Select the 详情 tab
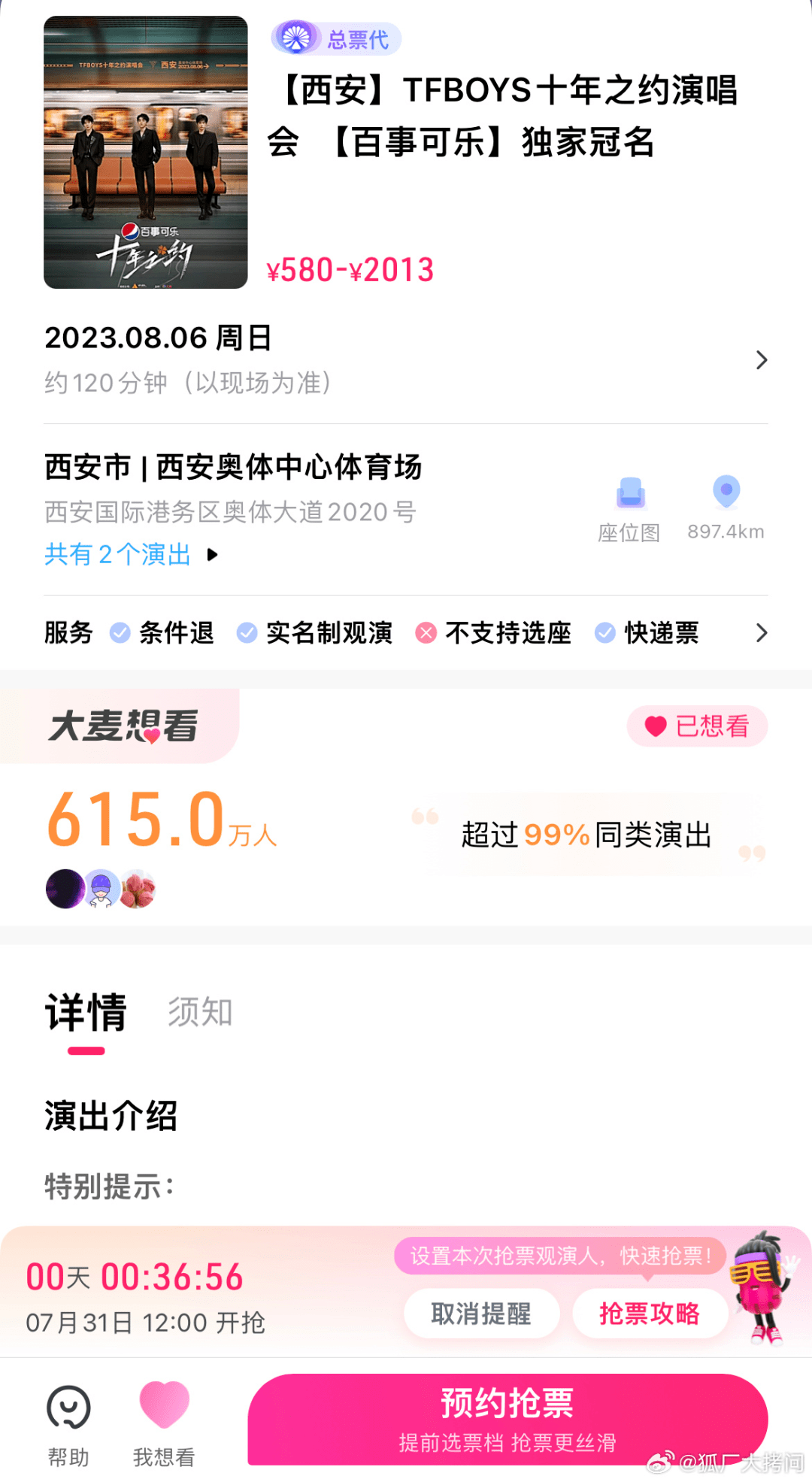The width and height of the screenshot is (812, 1482). point(86,1012)
